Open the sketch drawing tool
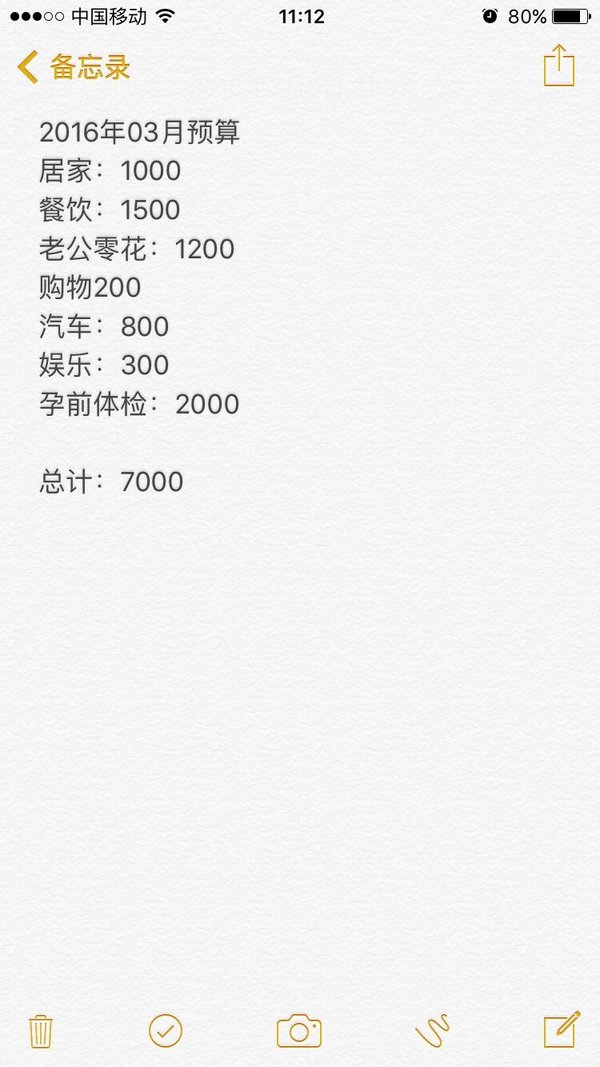Viewport: 600px width, 1067px height. [433, 1030]
